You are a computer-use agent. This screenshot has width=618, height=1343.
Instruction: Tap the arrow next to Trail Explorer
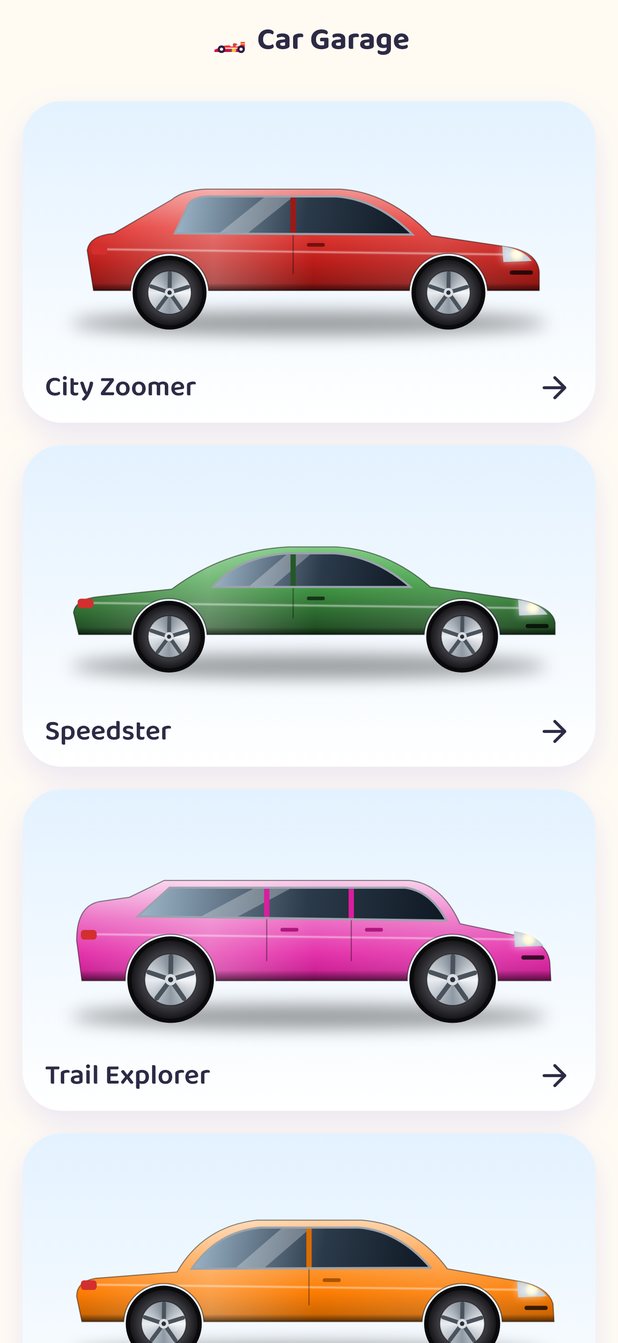pos(554,1076)
